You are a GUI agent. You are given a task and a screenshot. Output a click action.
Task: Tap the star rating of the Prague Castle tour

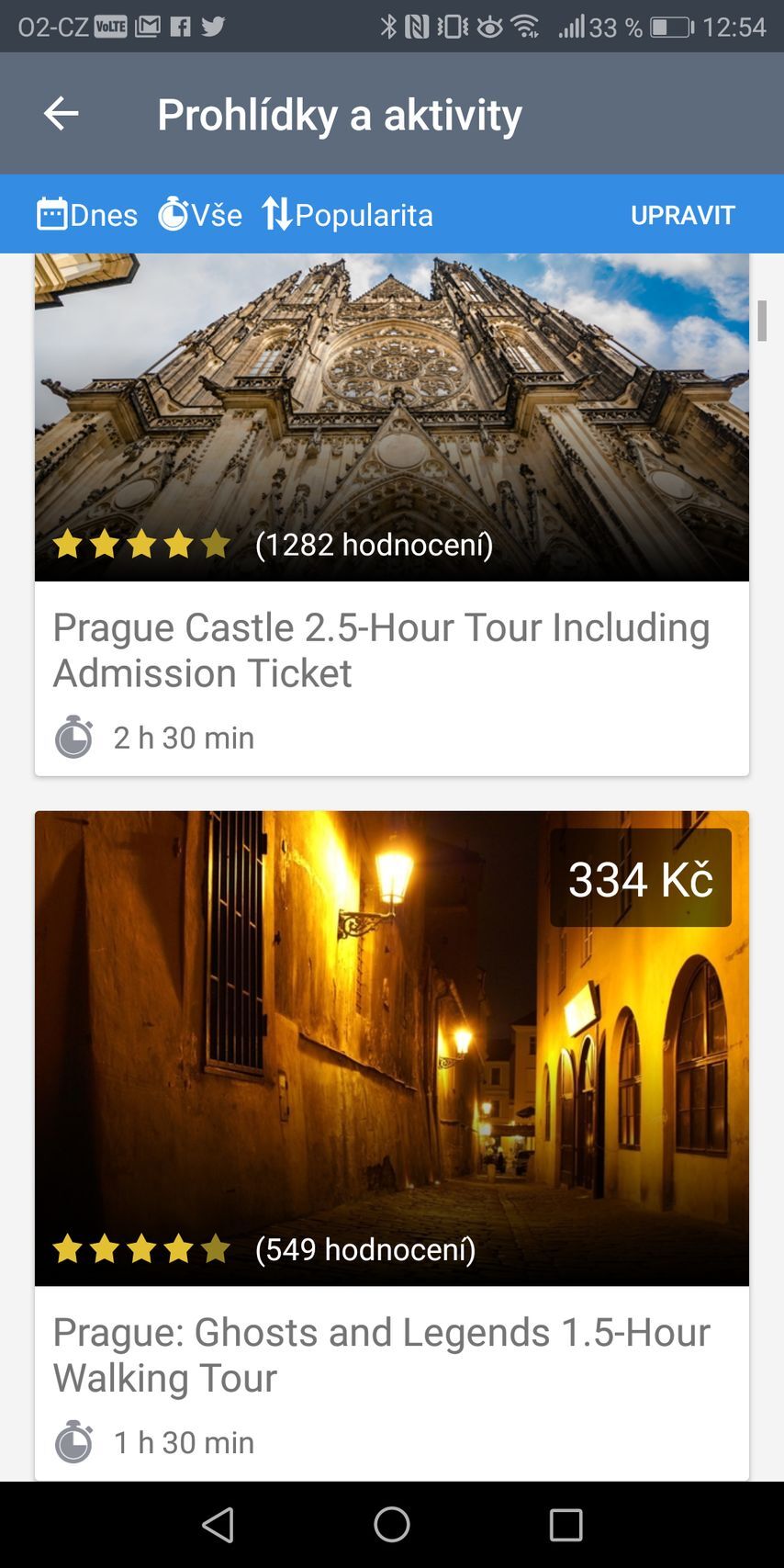[141, 544]
